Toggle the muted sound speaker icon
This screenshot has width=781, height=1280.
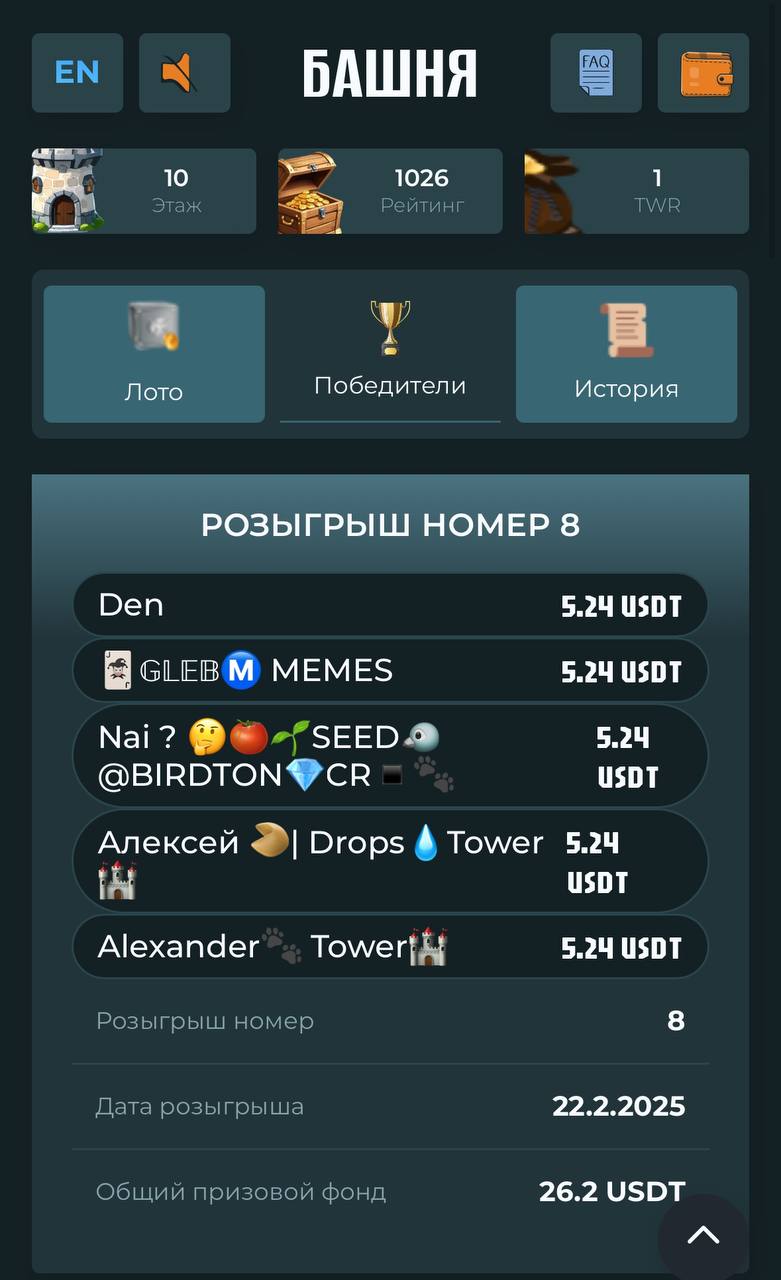(x=184, y=73)
